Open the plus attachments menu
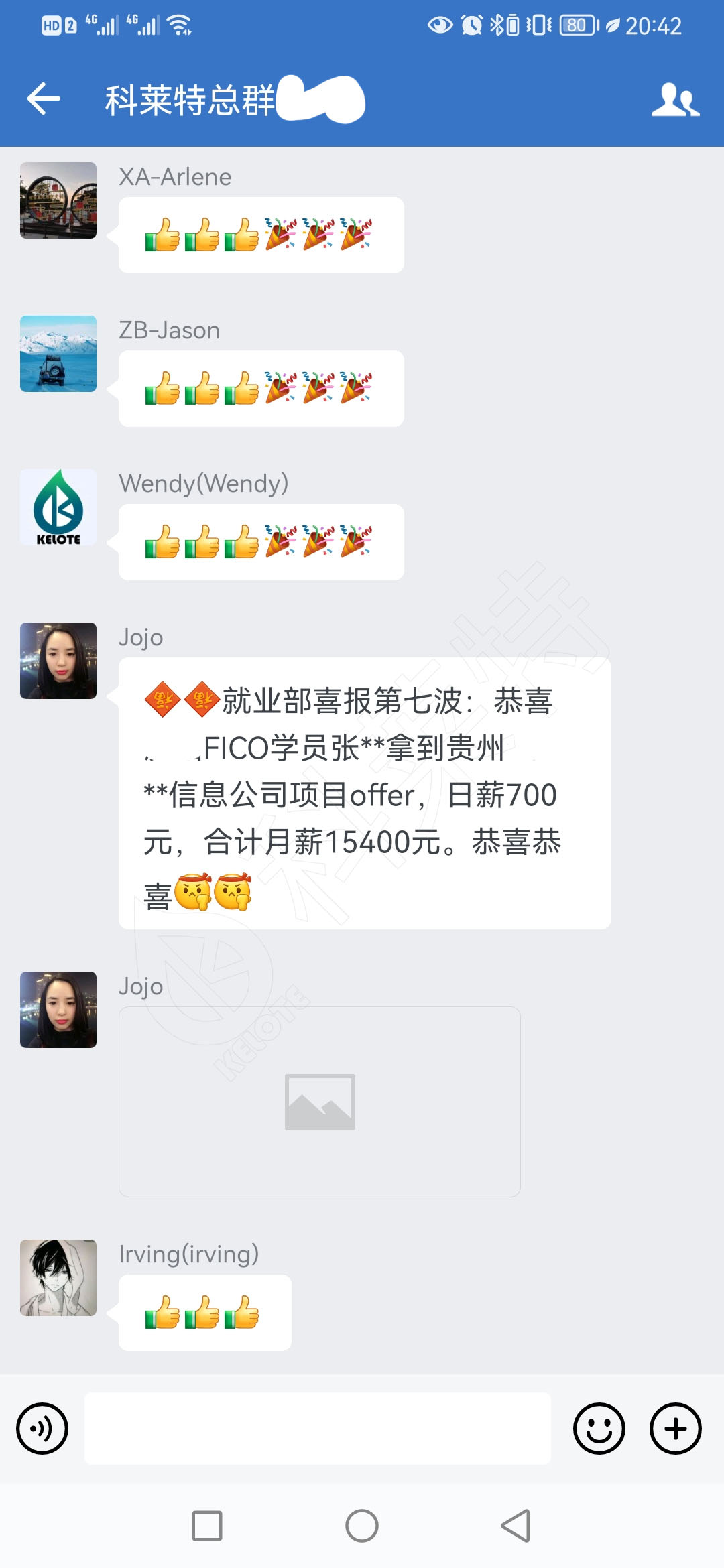 675,1429
